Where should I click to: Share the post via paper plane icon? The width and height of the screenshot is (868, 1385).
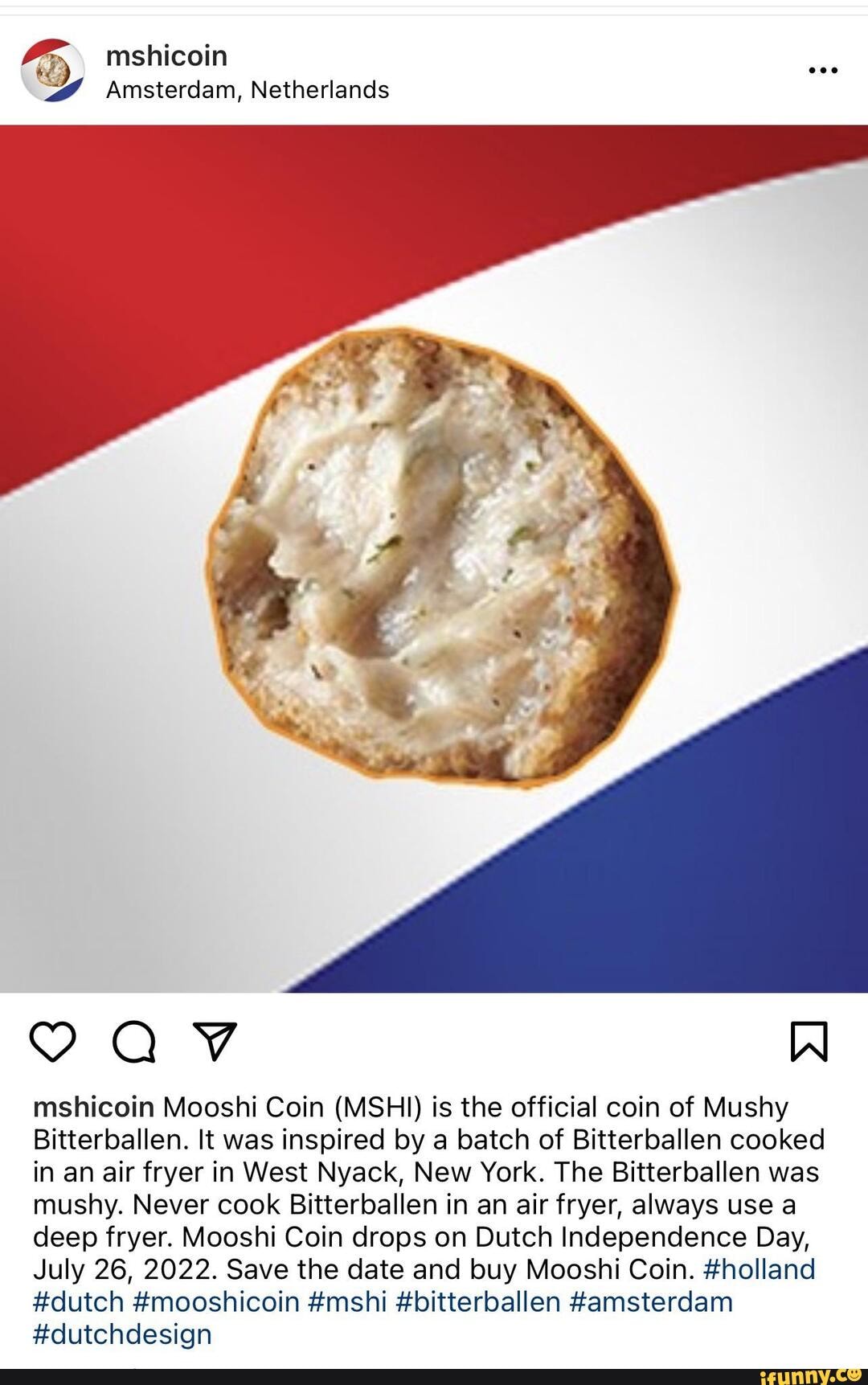pos(215,1041)
